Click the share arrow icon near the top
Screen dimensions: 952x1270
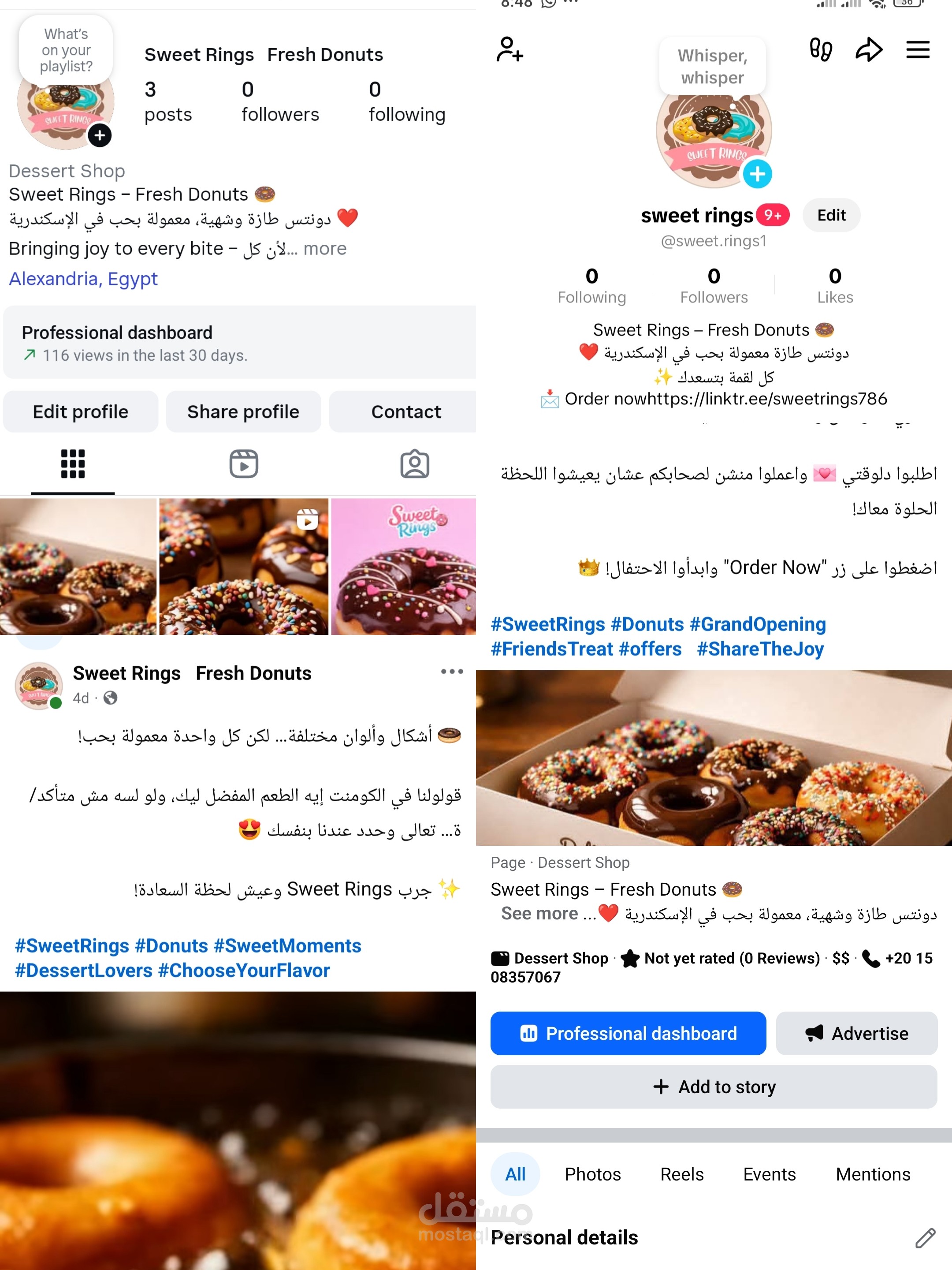[870, 50]
